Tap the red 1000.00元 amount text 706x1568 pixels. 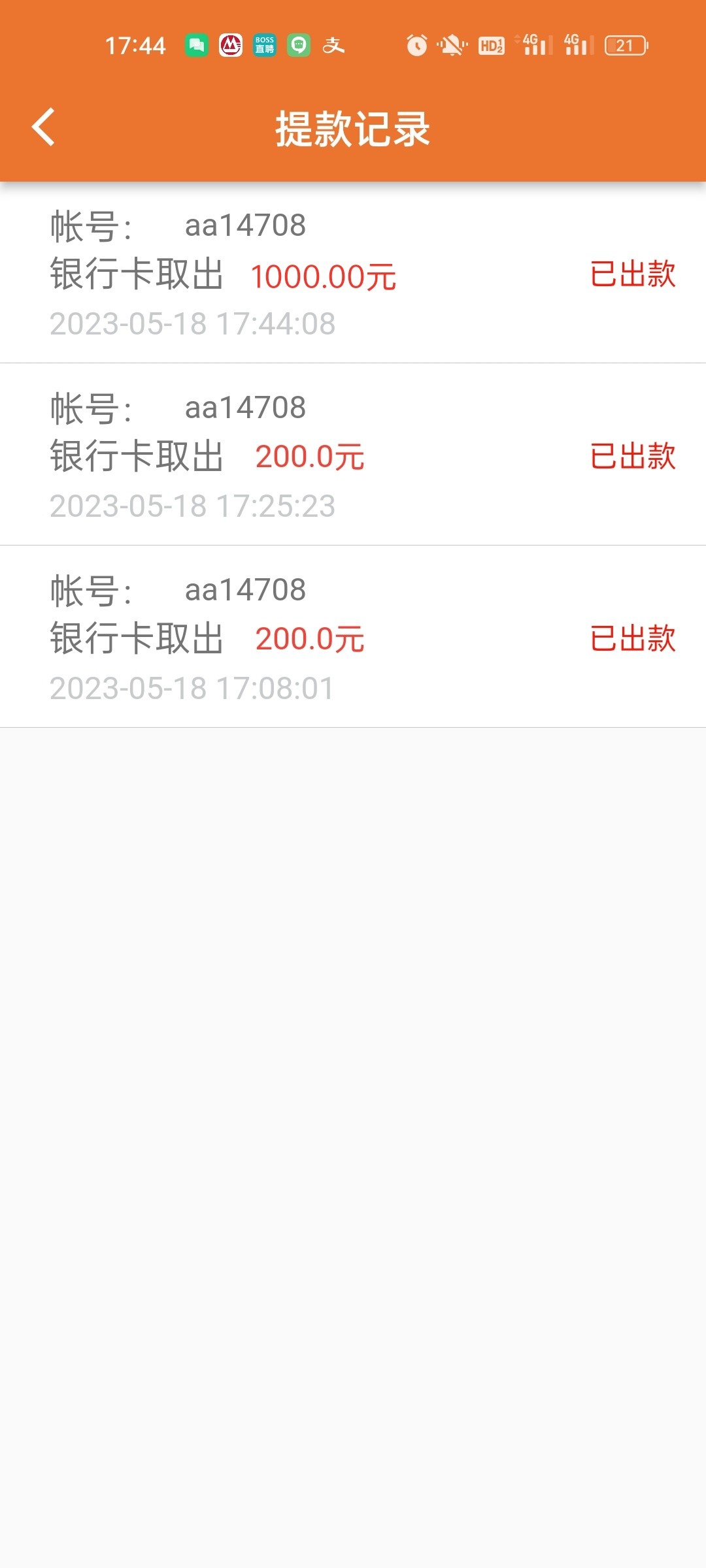[325, 276]
